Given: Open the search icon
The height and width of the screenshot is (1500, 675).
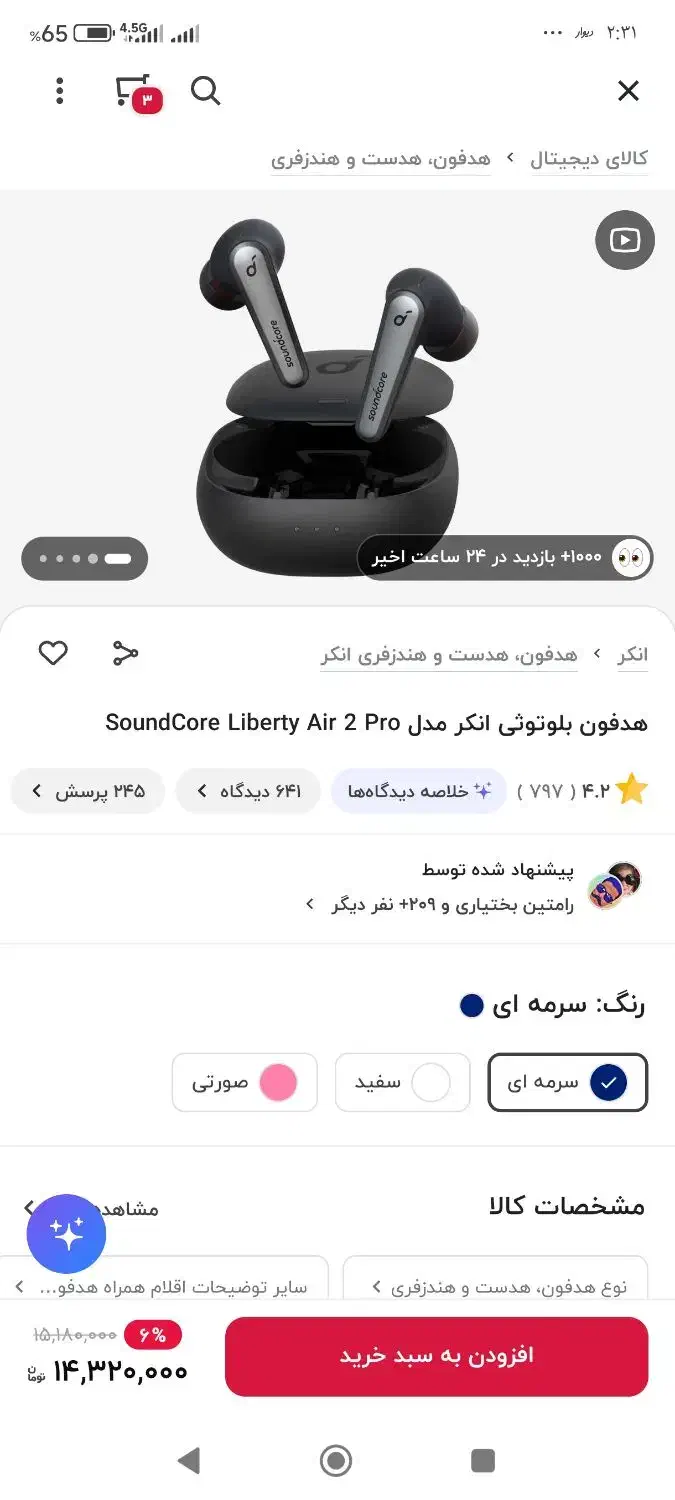Looking at the screenshot, I should pos(205,91).
